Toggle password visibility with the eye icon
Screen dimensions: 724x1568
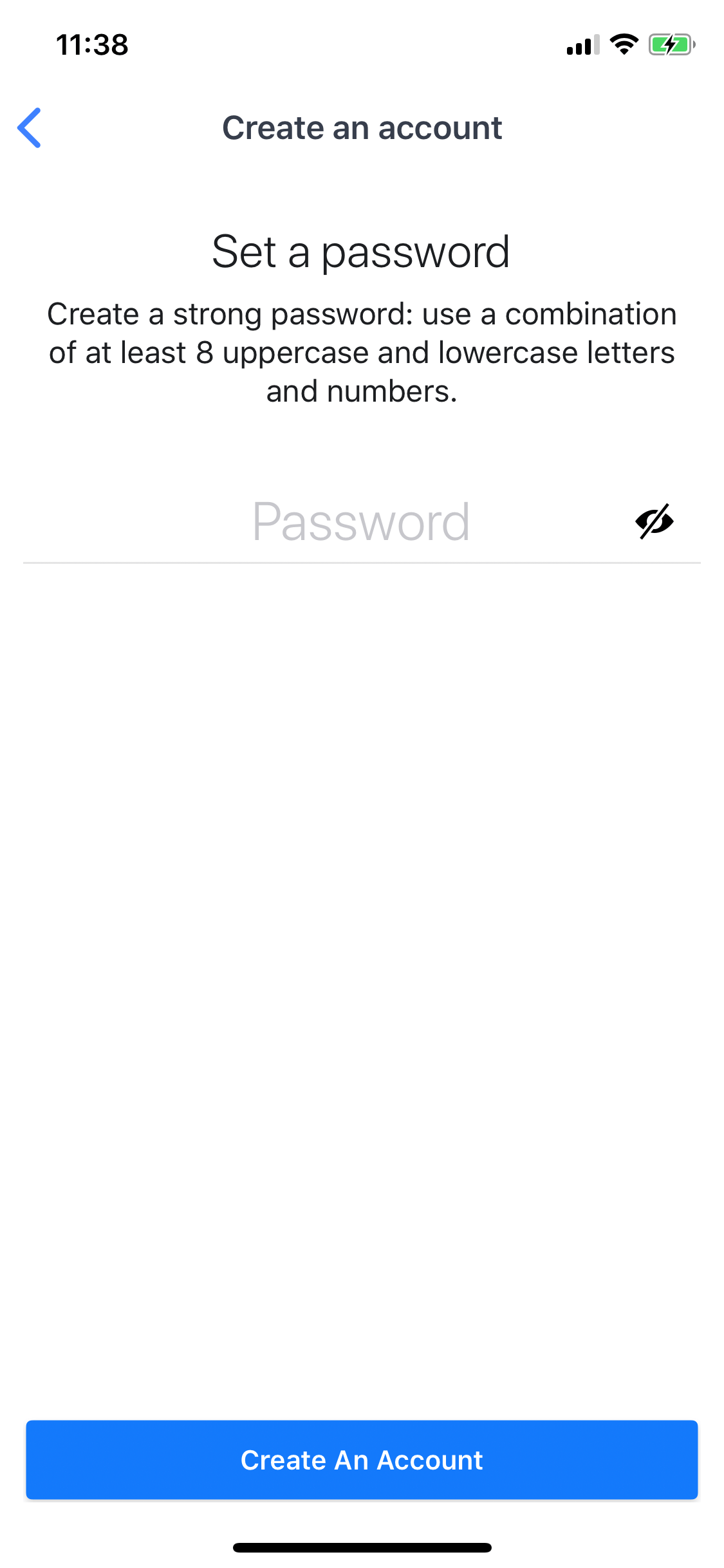click(x=654, y=521)
